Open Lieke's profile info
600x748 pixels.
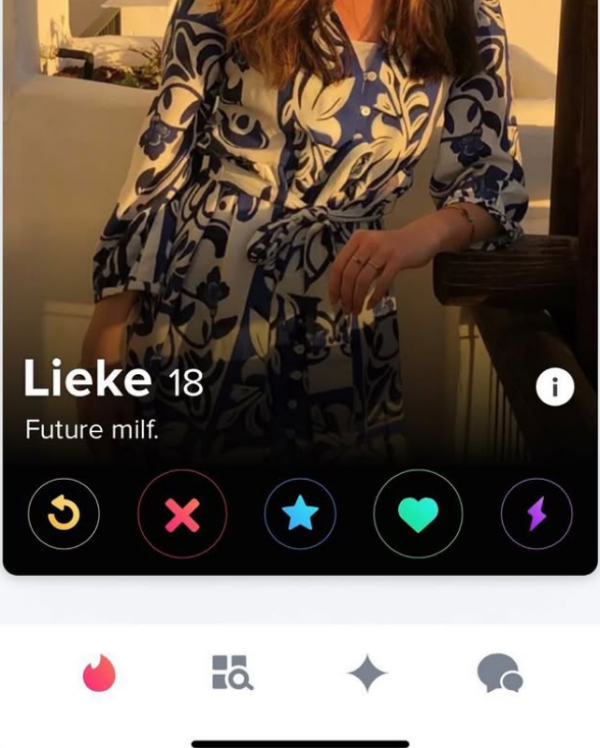555,387
